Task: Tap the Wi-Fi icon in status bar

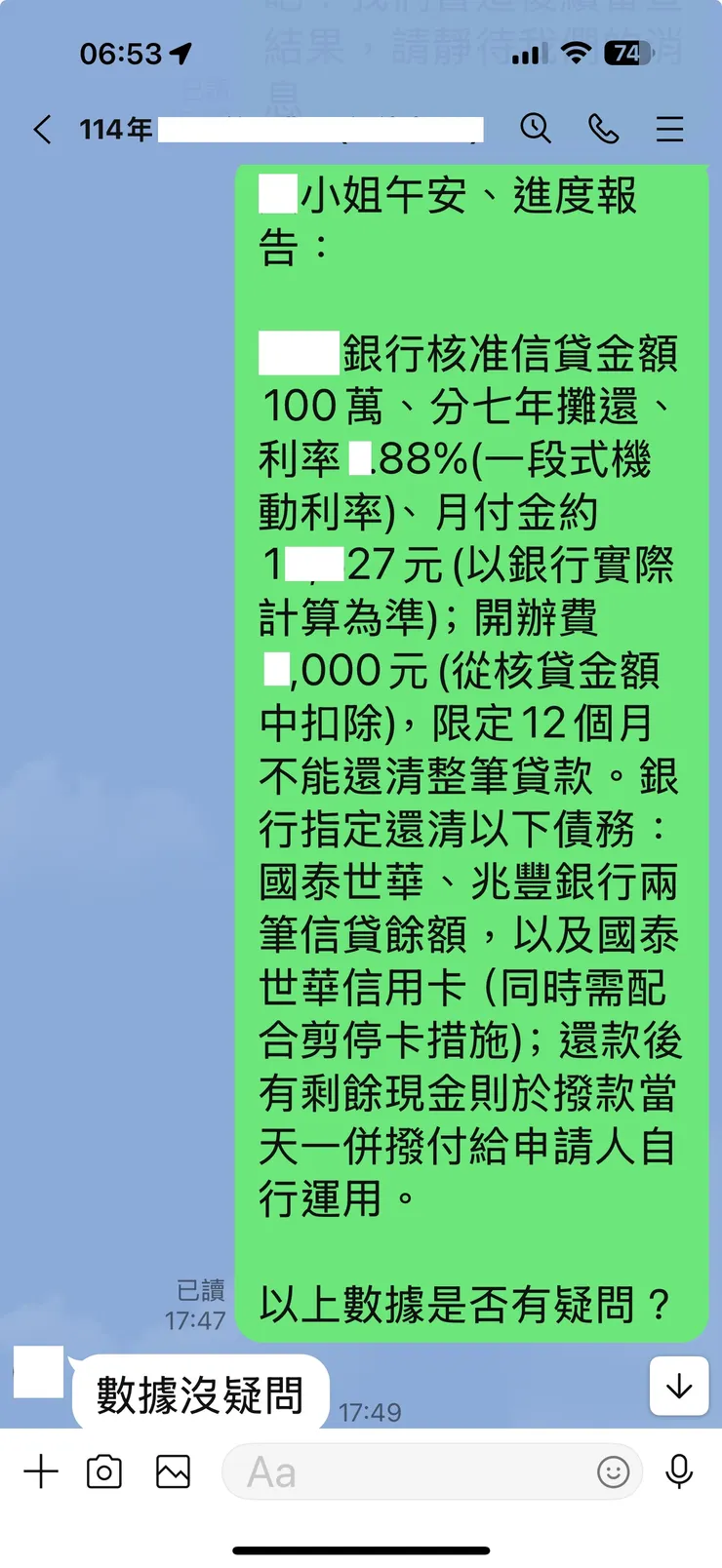Action: tap(573, 55)
